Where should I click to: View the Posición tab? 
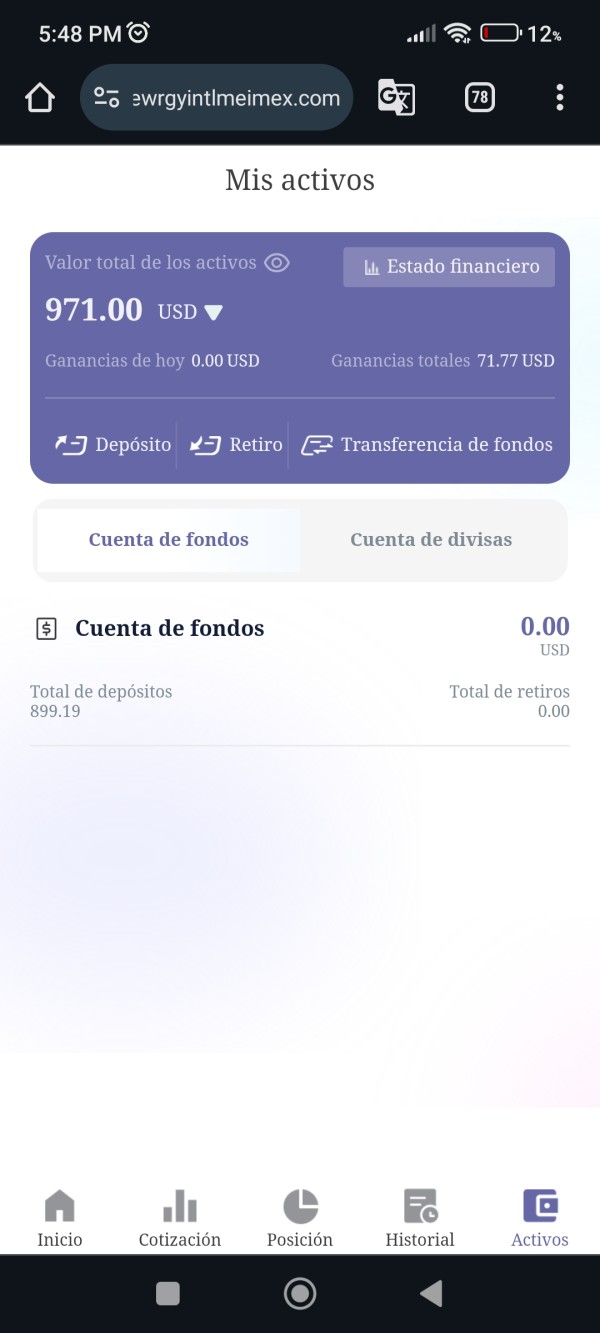pos(300,1219)
